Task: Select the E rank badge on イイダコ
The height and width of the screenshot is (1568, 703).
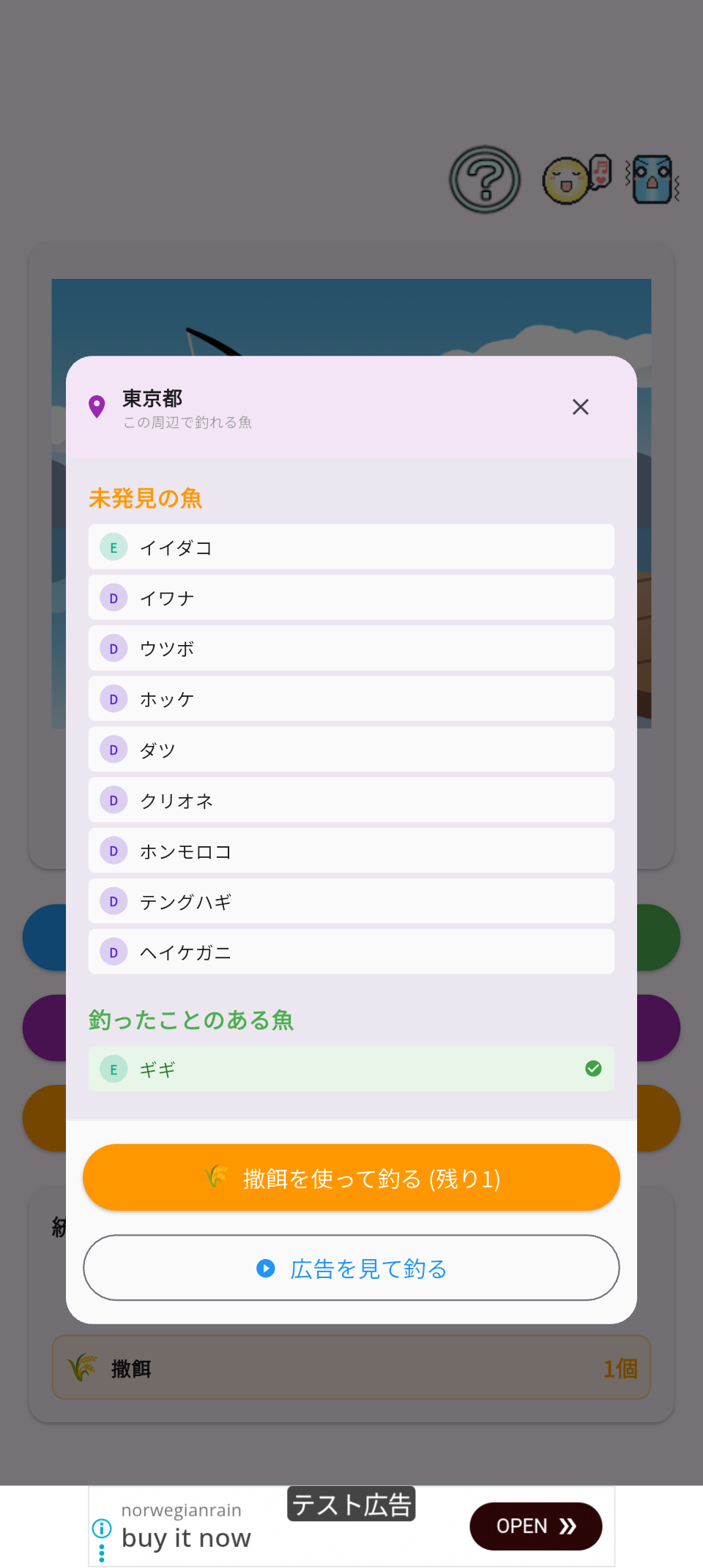Action: click(x=113, y=547)
